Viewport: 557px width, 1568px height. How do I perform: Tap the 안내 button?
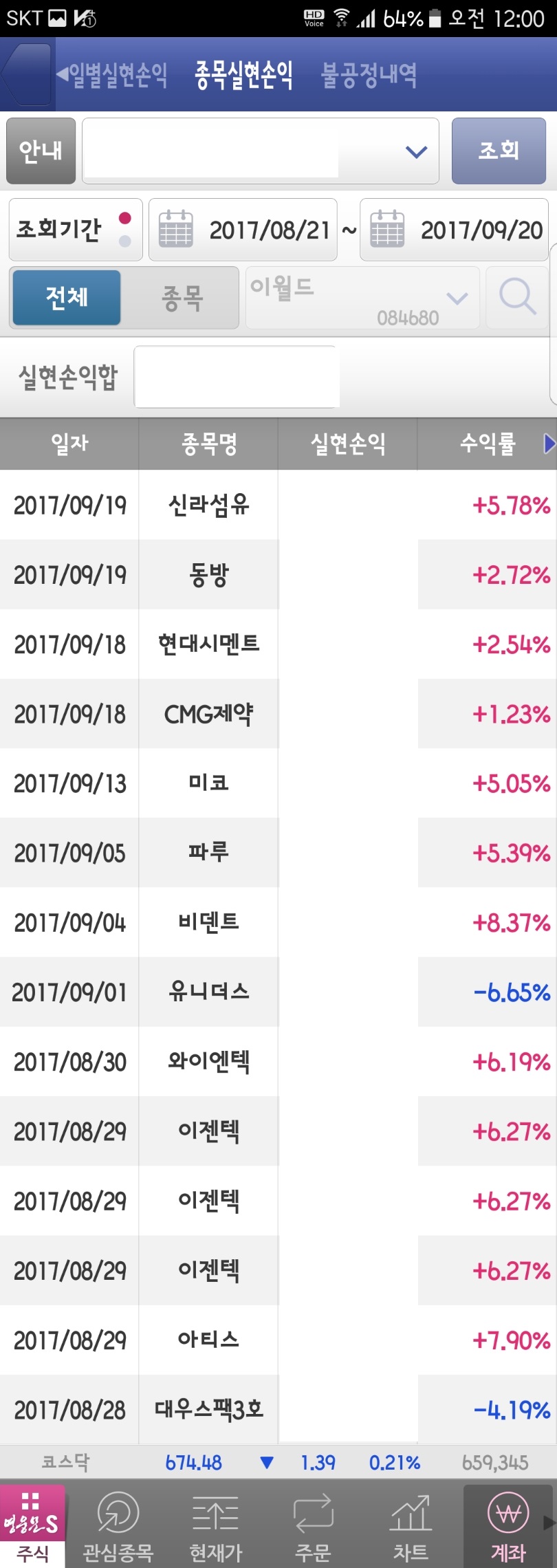pyautogui.click(x=41, y=151)
